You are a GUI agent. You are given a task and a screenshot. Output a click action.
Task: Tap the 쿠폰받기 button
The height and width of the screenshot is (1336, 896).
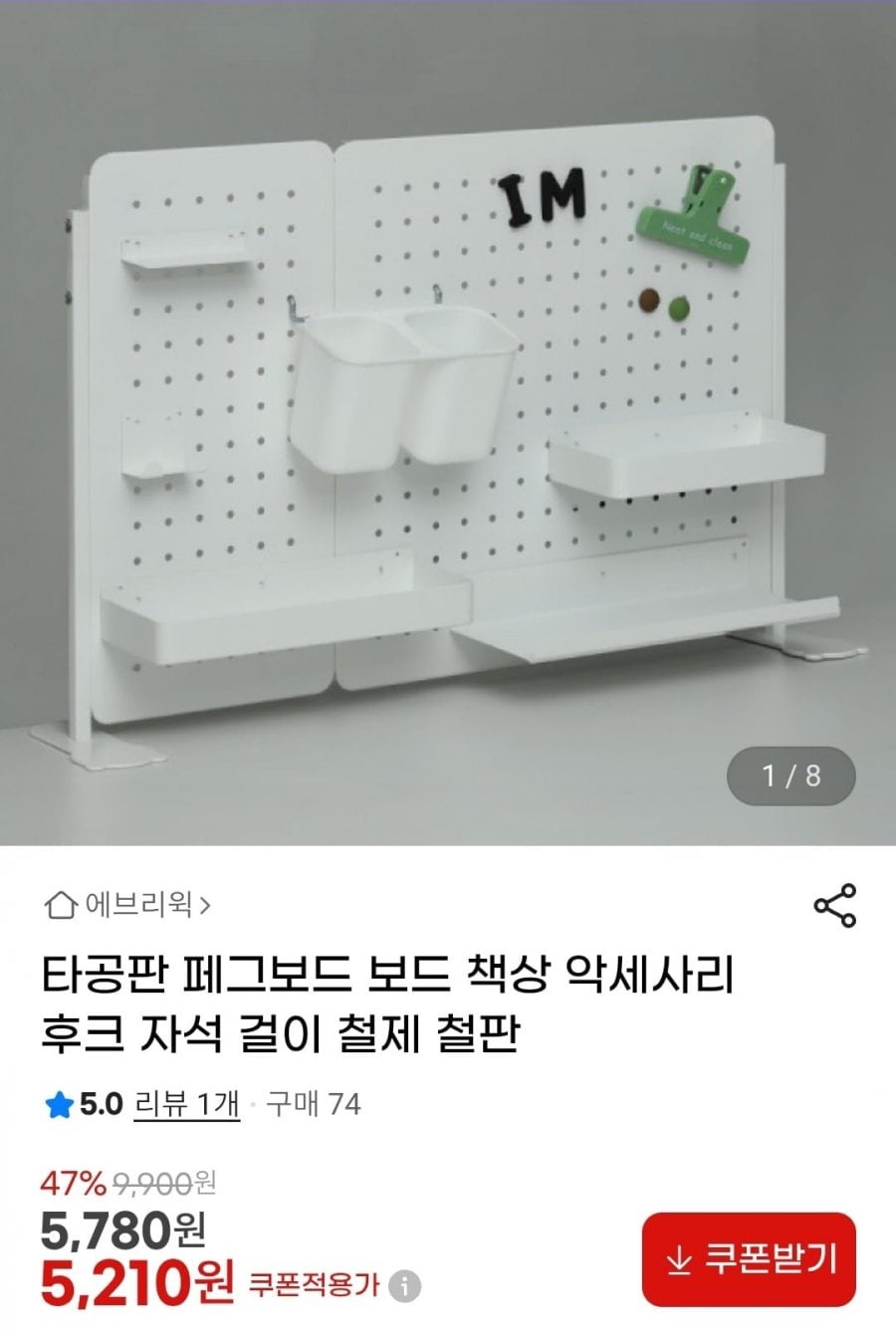click(749, 1259)
